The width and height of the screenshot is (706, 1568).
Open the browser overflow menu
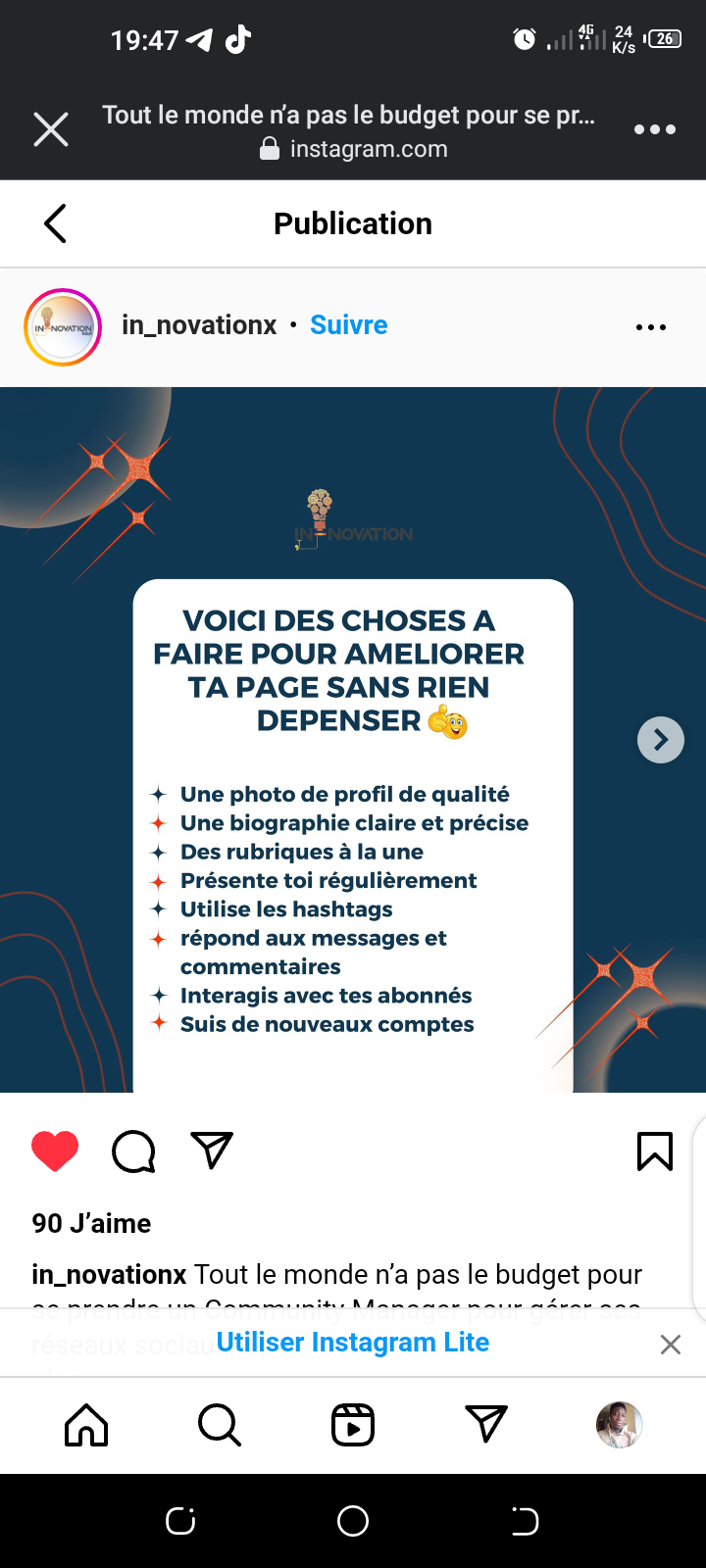pos(654,129)
